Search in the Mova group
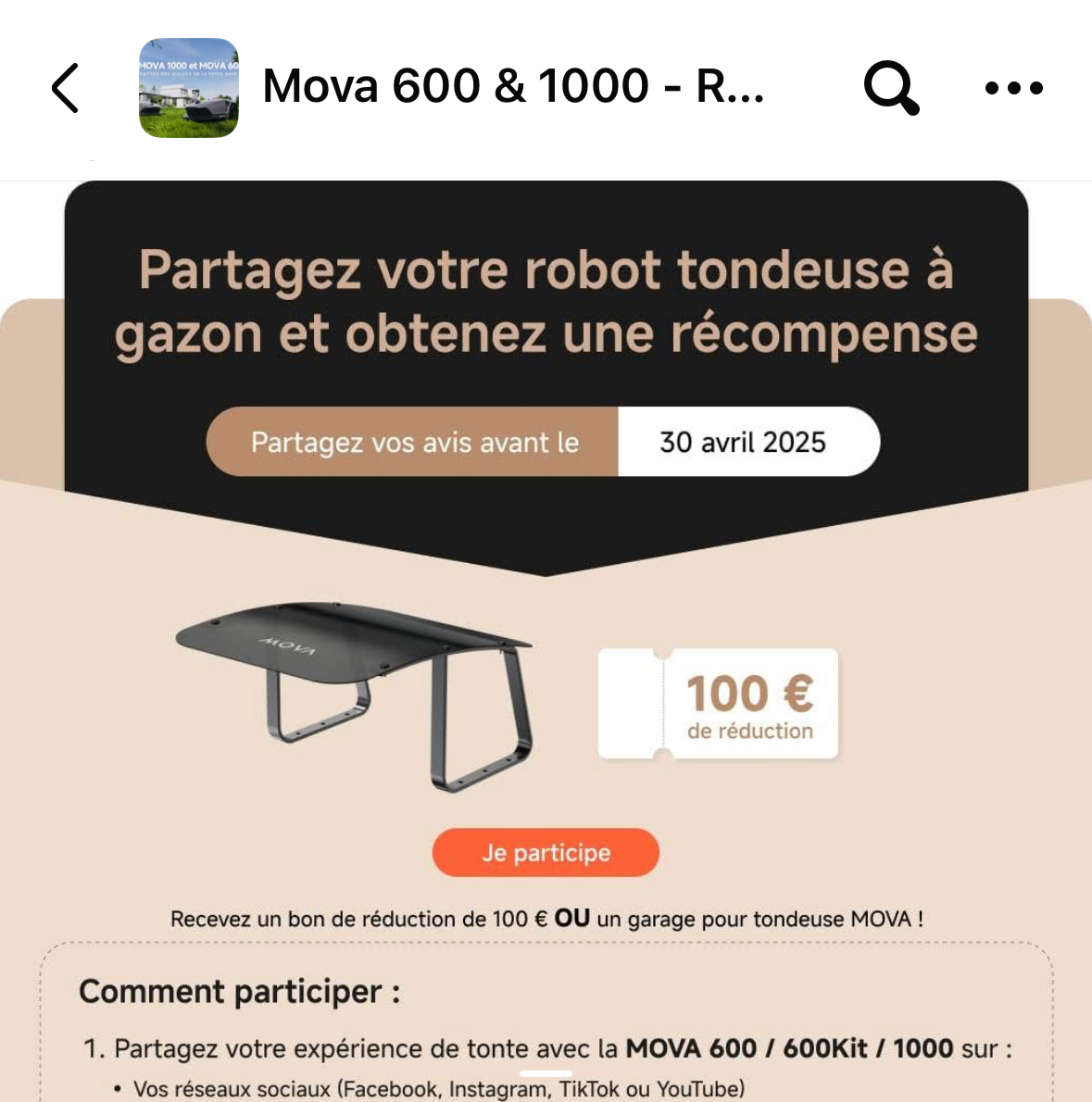1092x1102 pixels. 890,88
